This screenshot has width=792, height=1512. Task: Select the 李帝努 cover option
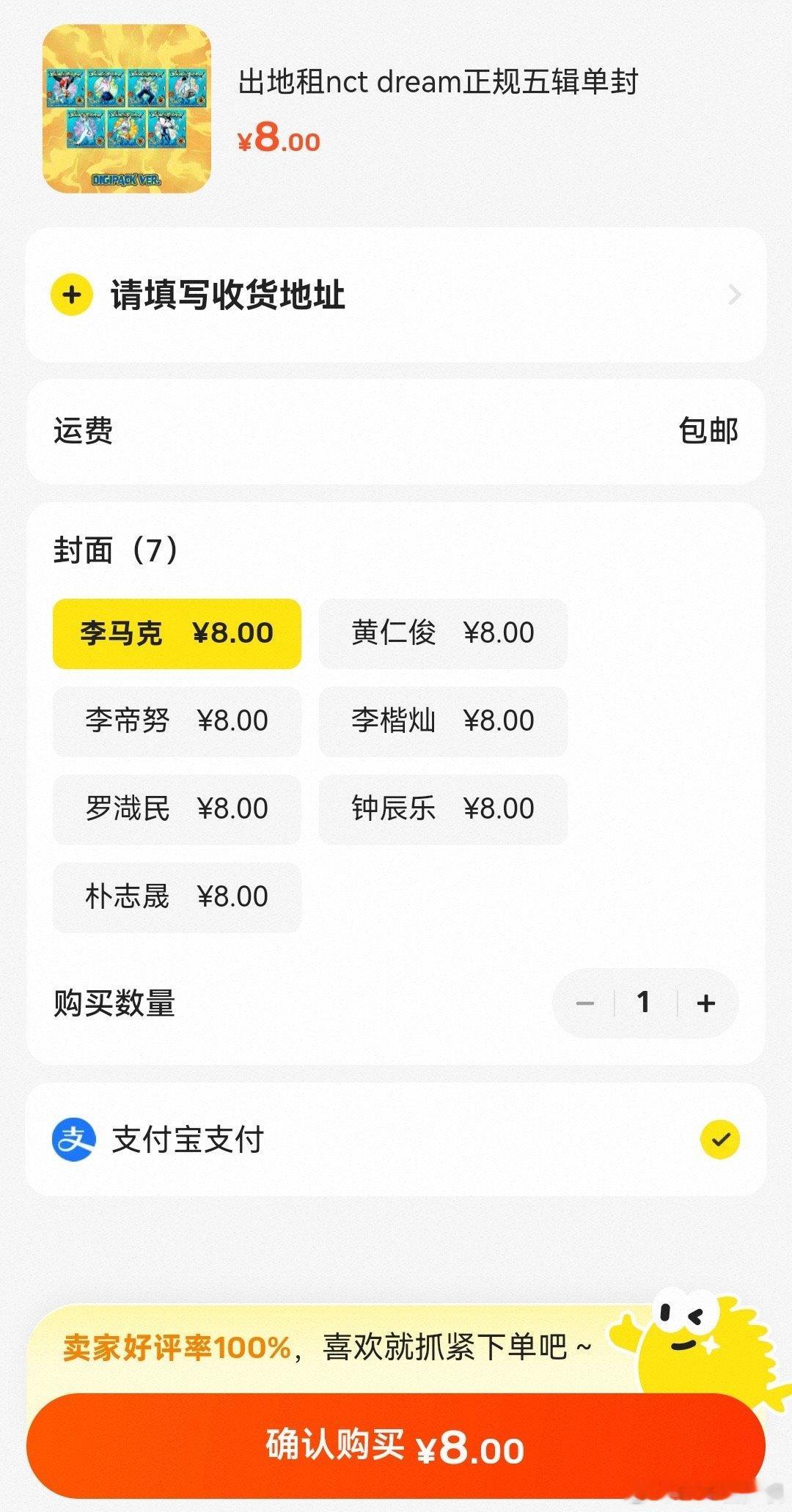tap(177, 721)
